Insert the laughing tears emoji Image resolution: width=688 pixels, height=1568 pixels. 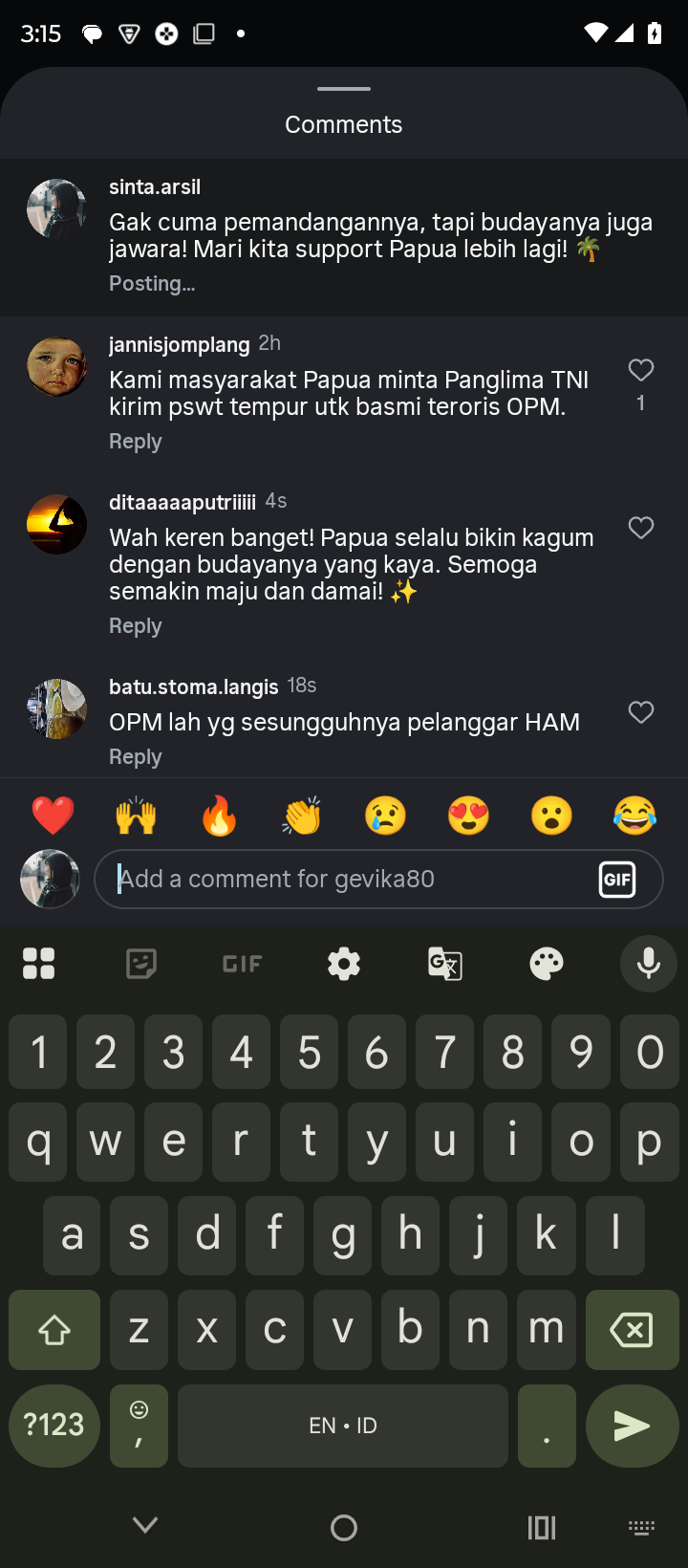point(634,816)
